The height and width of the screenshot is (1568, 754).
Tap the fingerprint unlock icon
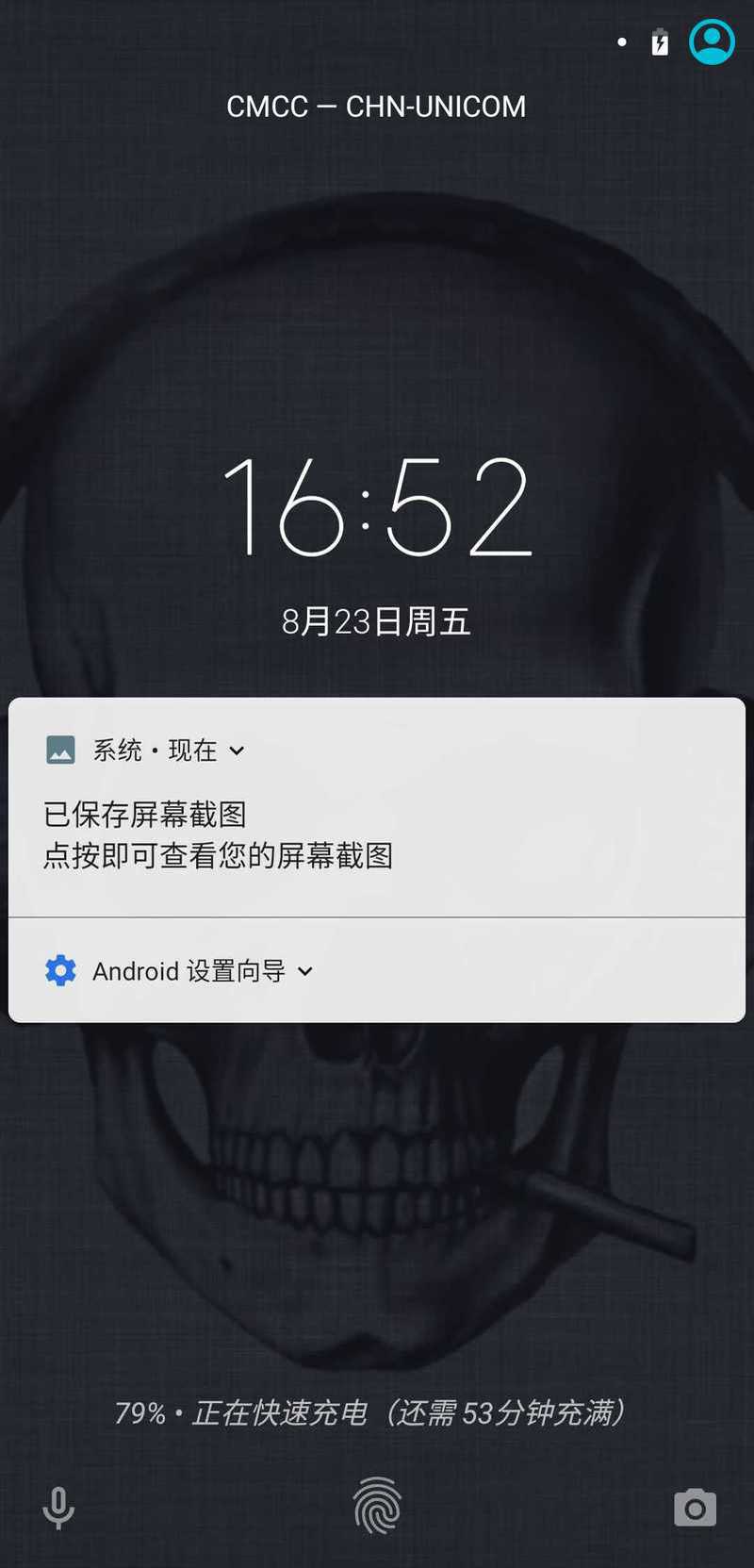[377, 1505]
